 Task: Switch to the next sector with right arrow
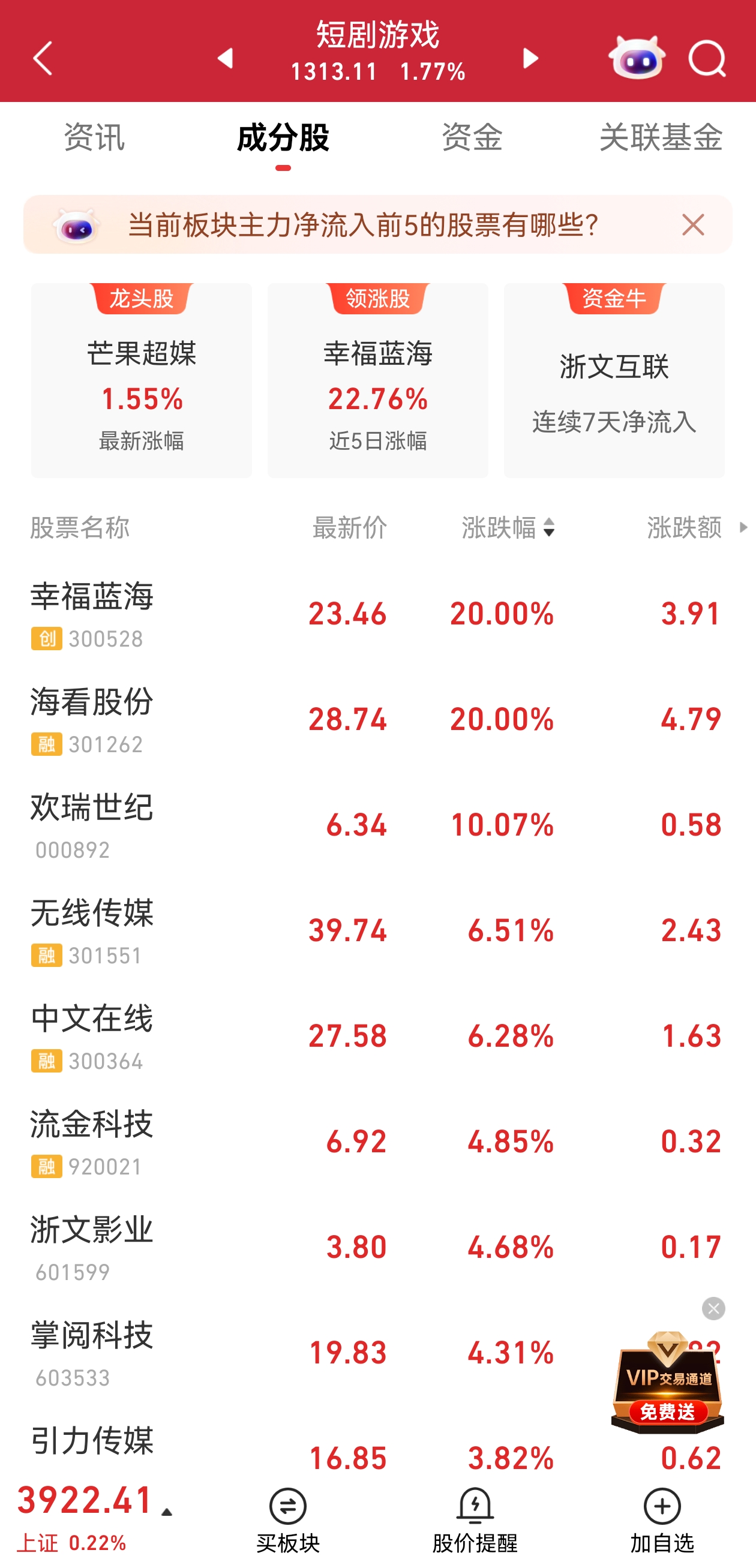(x=530, y=58)
